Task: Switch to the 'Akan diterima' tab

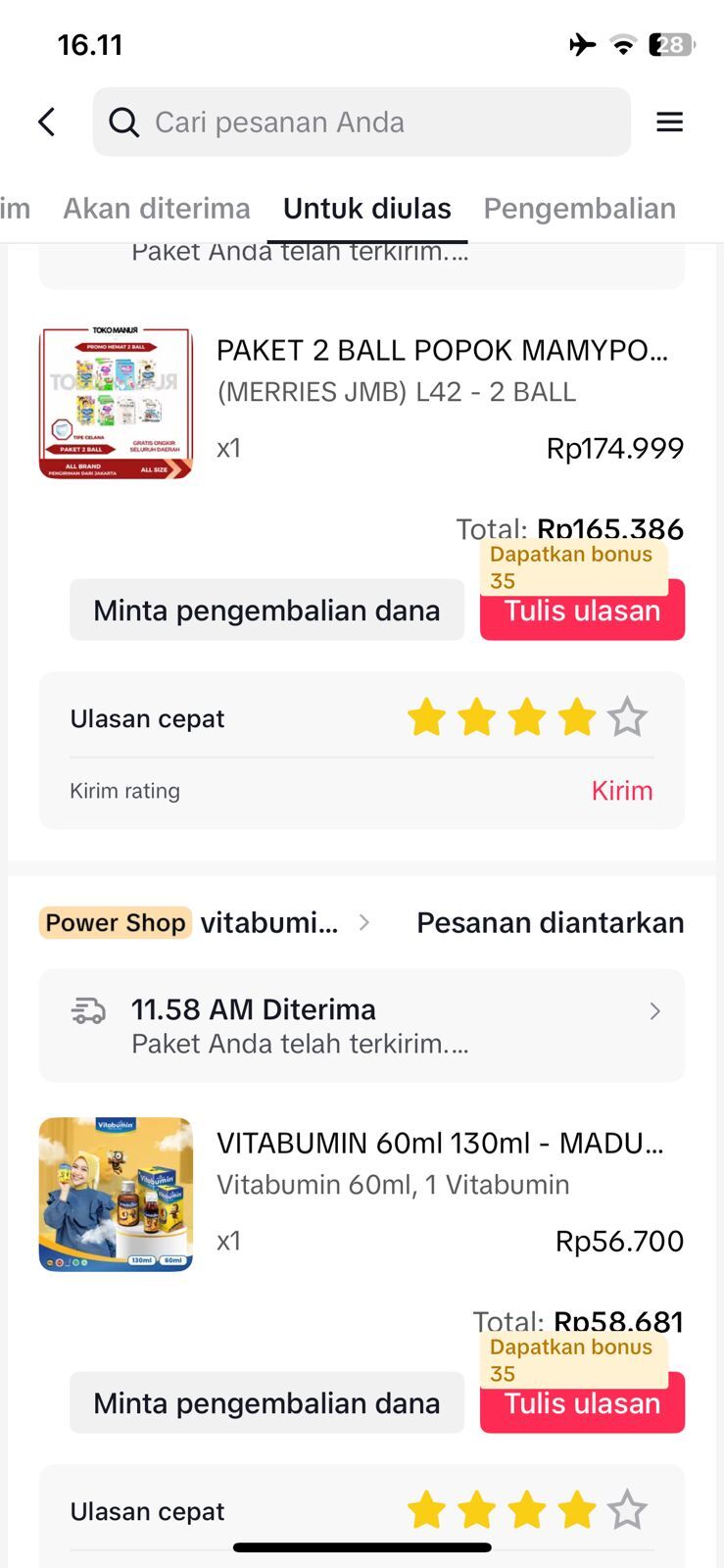Action: tap(157, 208)
